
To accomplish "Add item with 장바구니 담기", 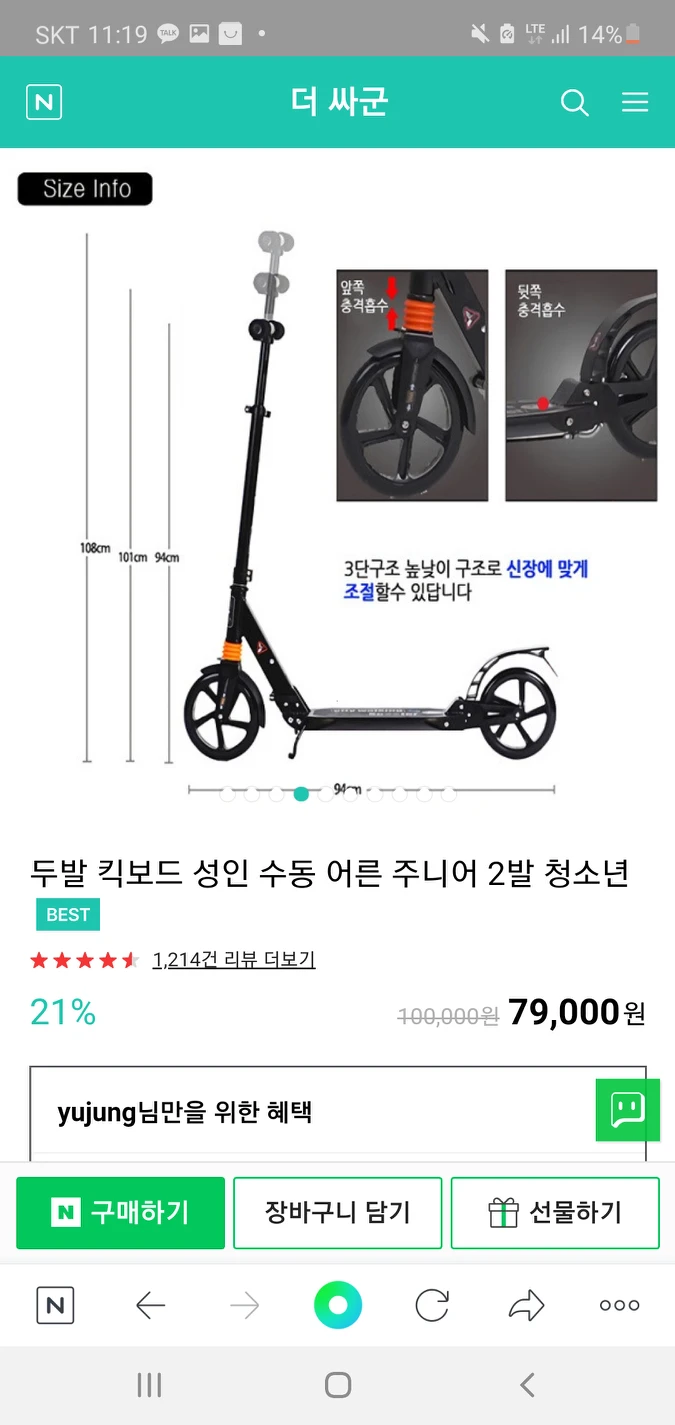I will pos(337,1213).
